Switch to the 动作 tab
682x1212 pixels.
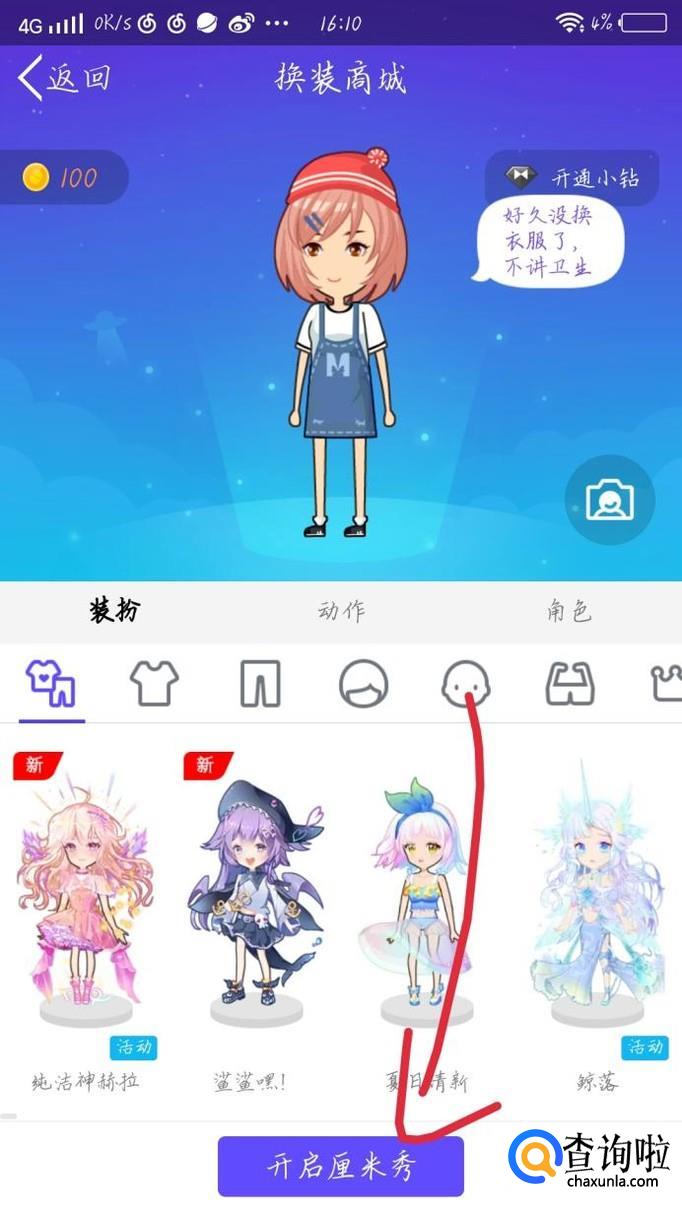pos(341,611)
